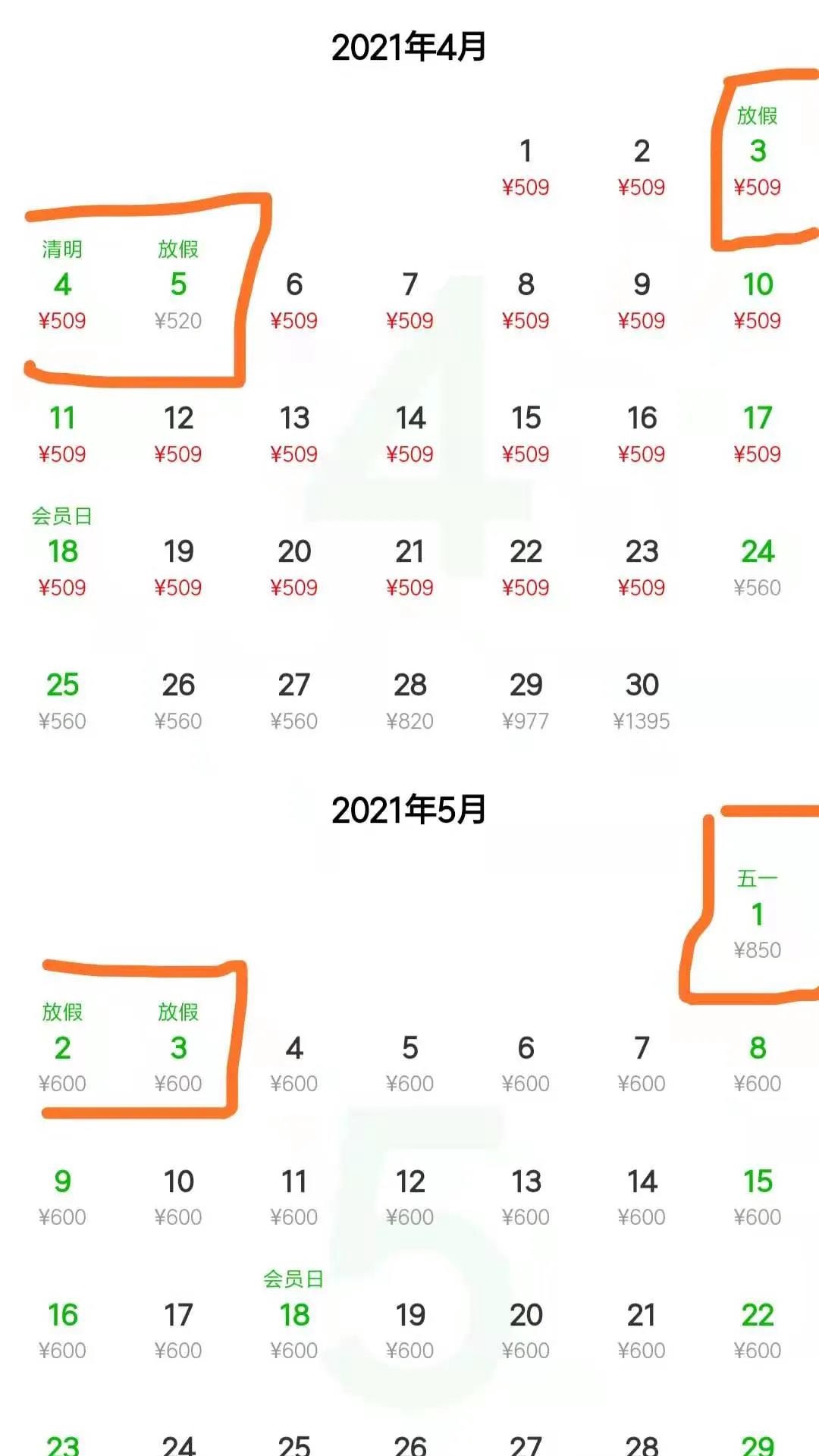Screen dimensions: 819x1456
Task: Tap April 30 priced ¥1395
Action: tap(642, 697)
